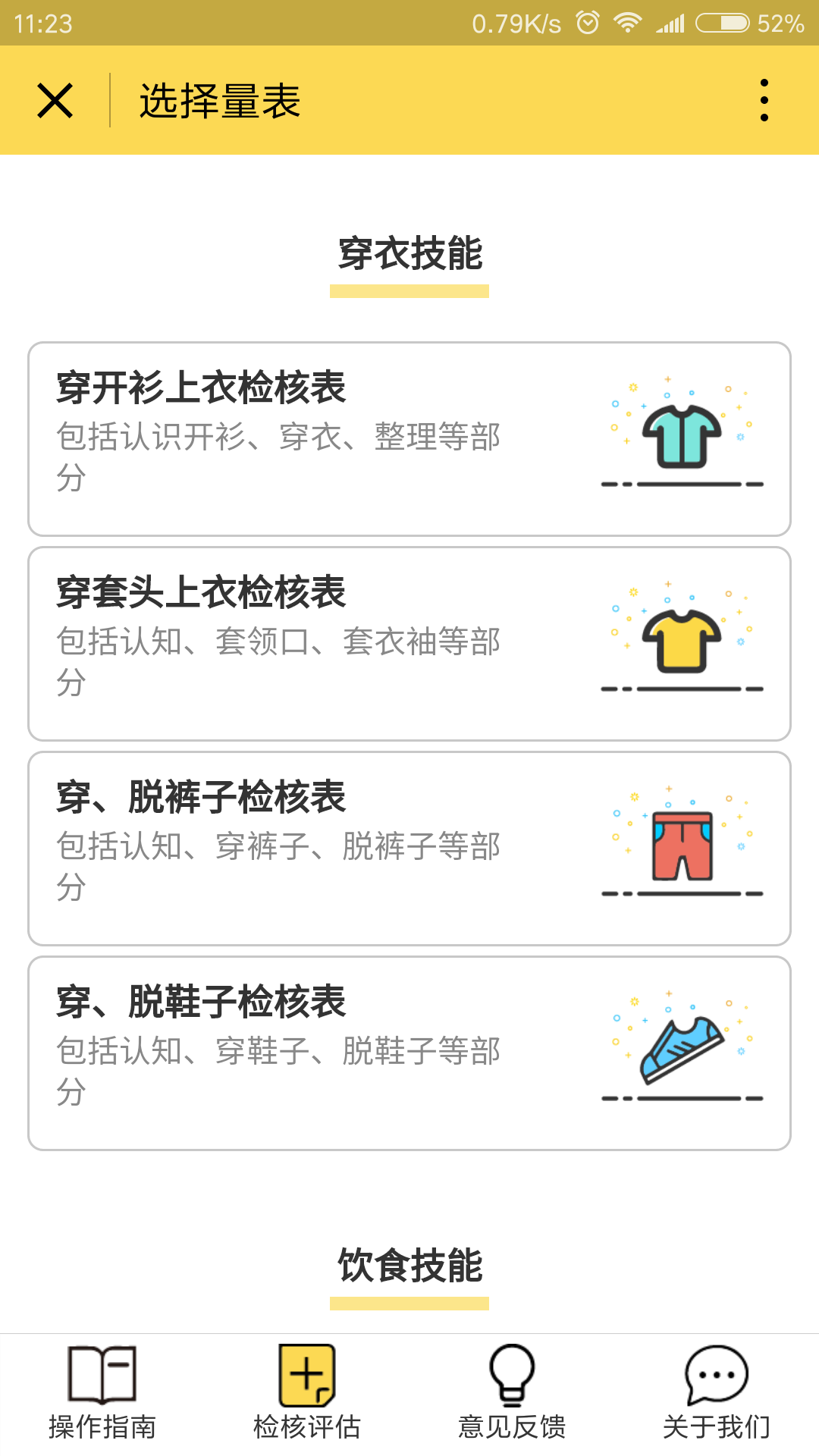This screenshot has width=819, height=1456.
Task: Open 穿开衫上衣检核表 card
Action: pos(409,439)
